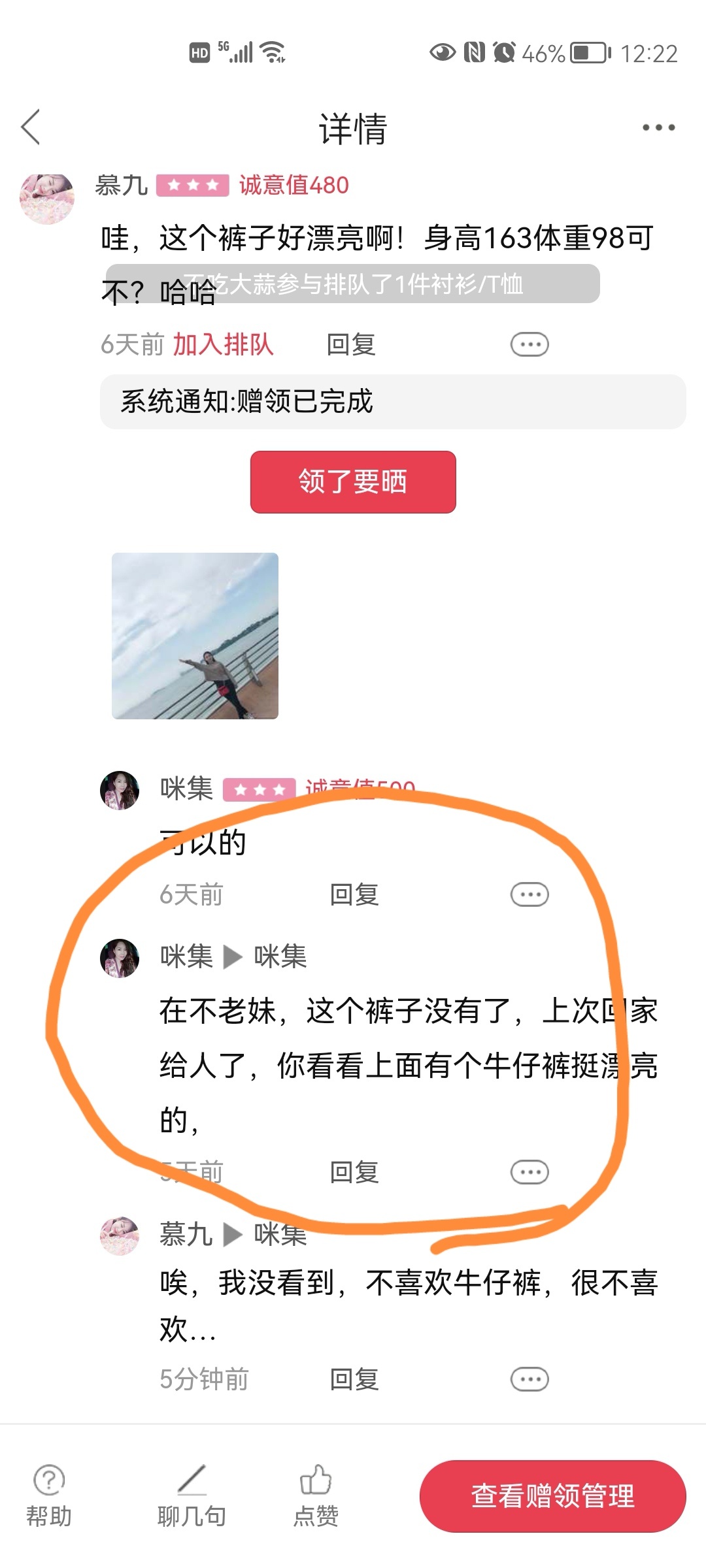706x1568 pixels.
Task: Open more options for the 可以的 comment
Action: (529, 894)
